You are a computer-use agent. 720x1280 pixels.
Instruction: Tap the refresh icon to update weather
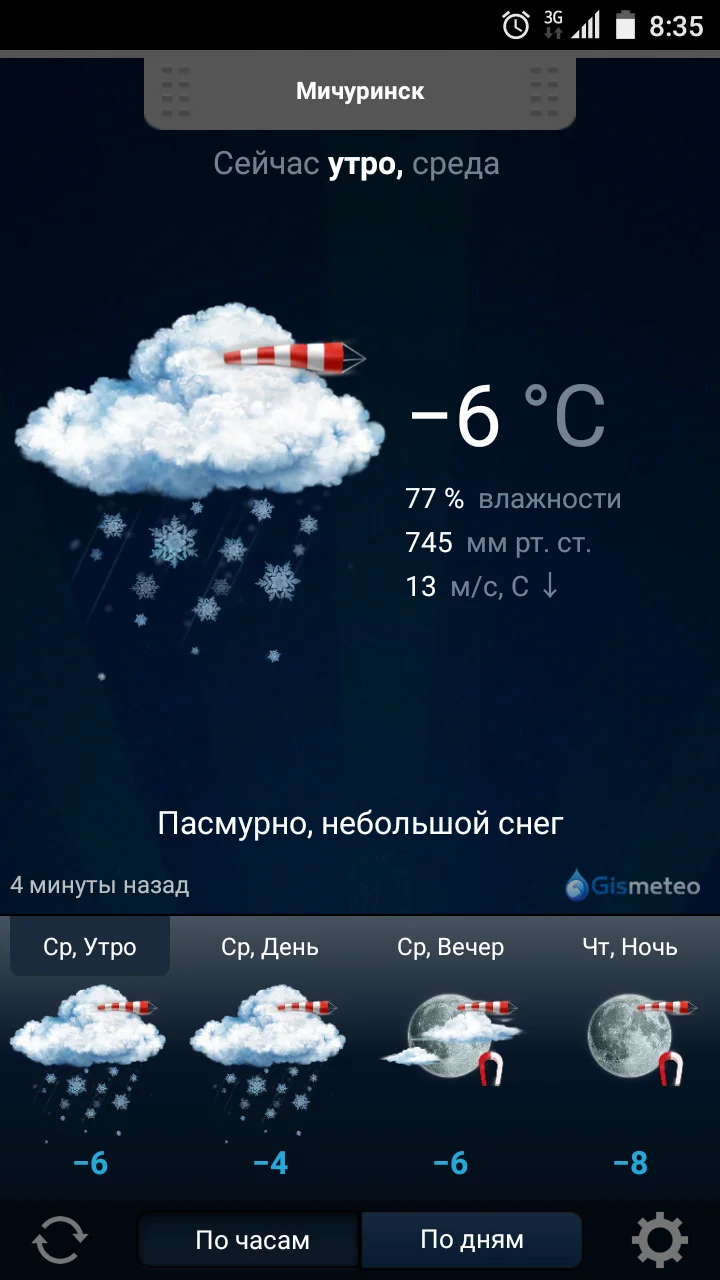click(62, 1238)
